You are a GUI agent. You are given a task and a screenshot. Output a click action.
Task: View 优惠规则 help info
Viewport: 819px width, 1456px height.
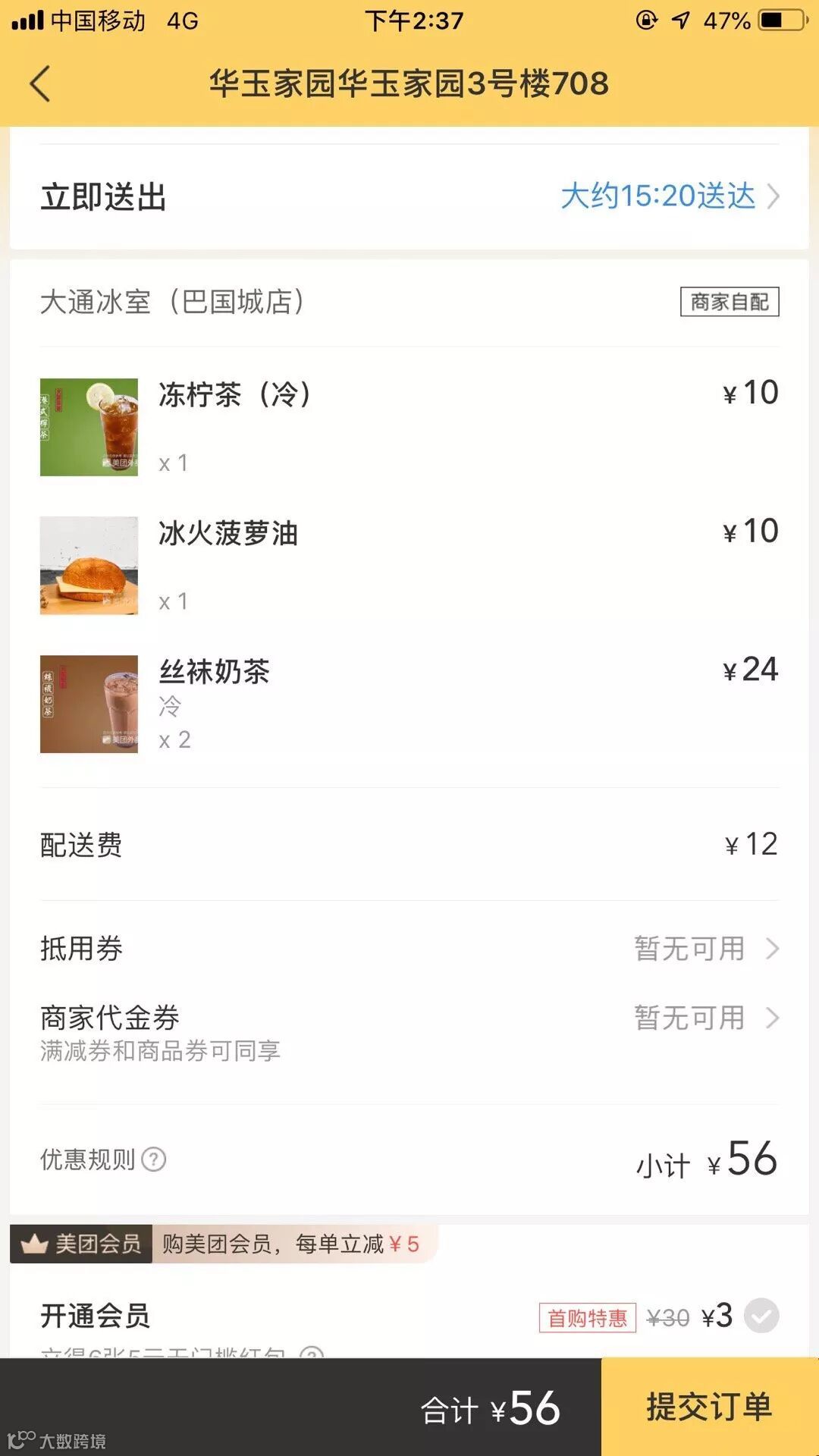click(x=154, y=1159)
